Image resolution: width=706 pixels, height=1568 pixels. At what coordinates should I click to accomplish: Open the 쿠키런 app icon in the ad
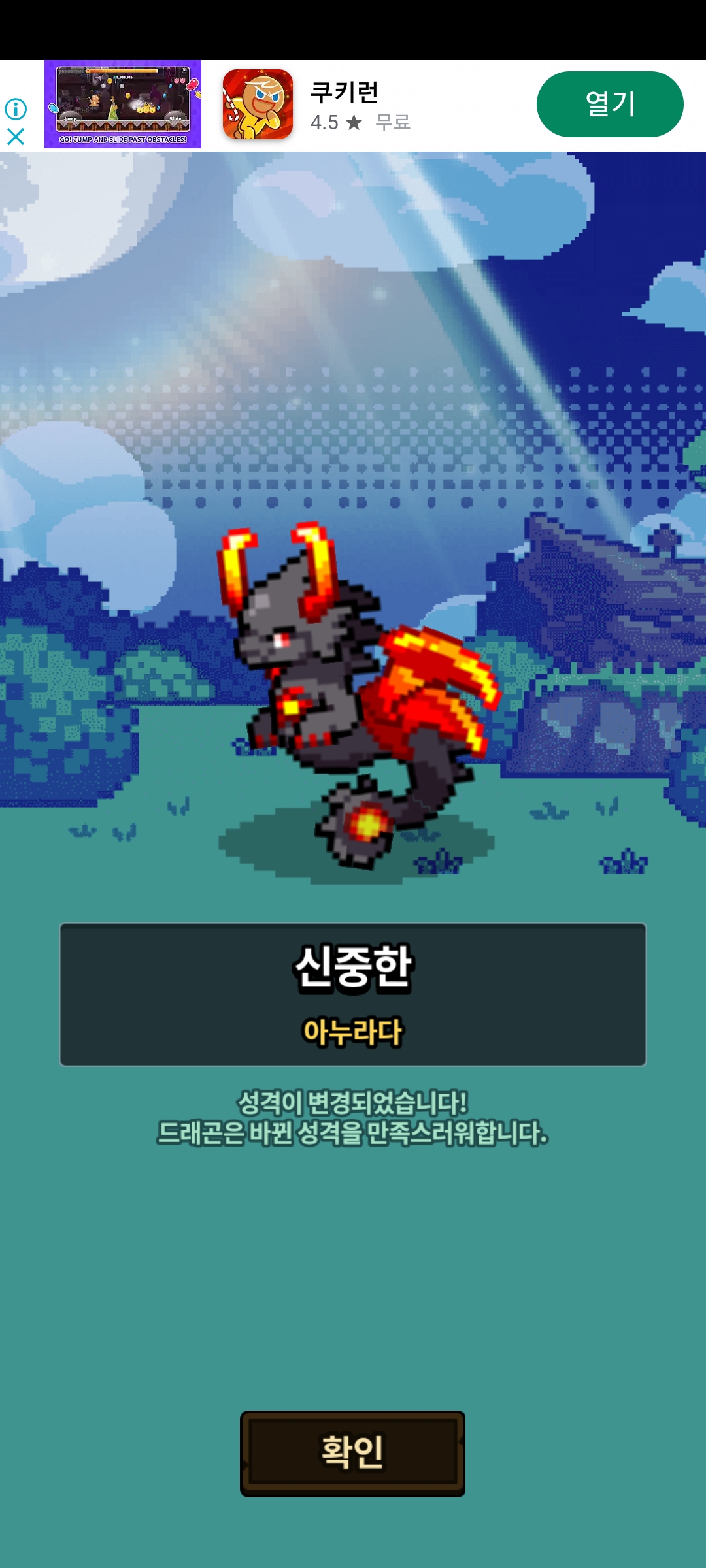(258, 105)
